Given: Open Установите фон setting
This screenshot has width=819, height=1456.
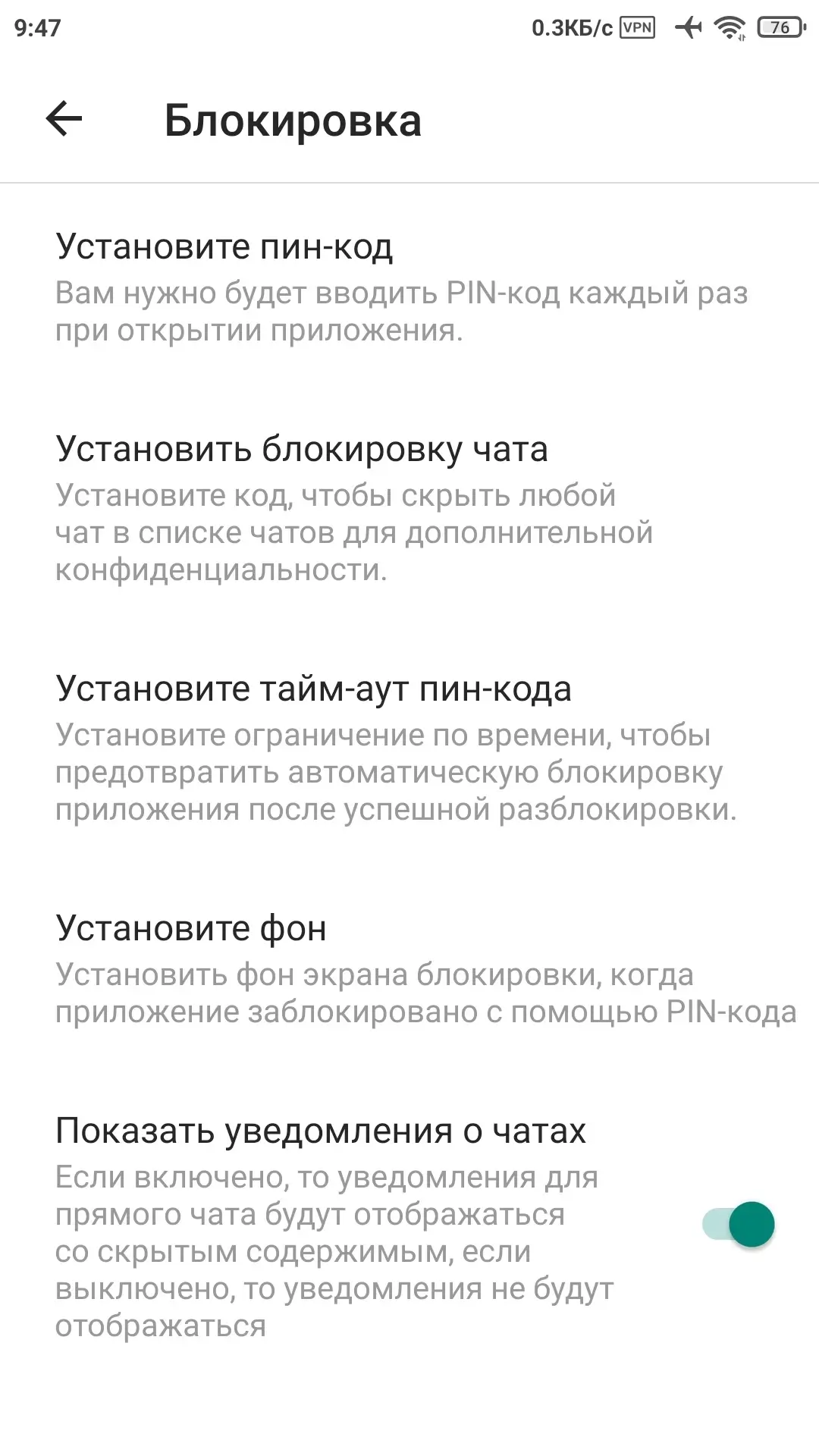Looking at the screenshot, I should 191,928.
